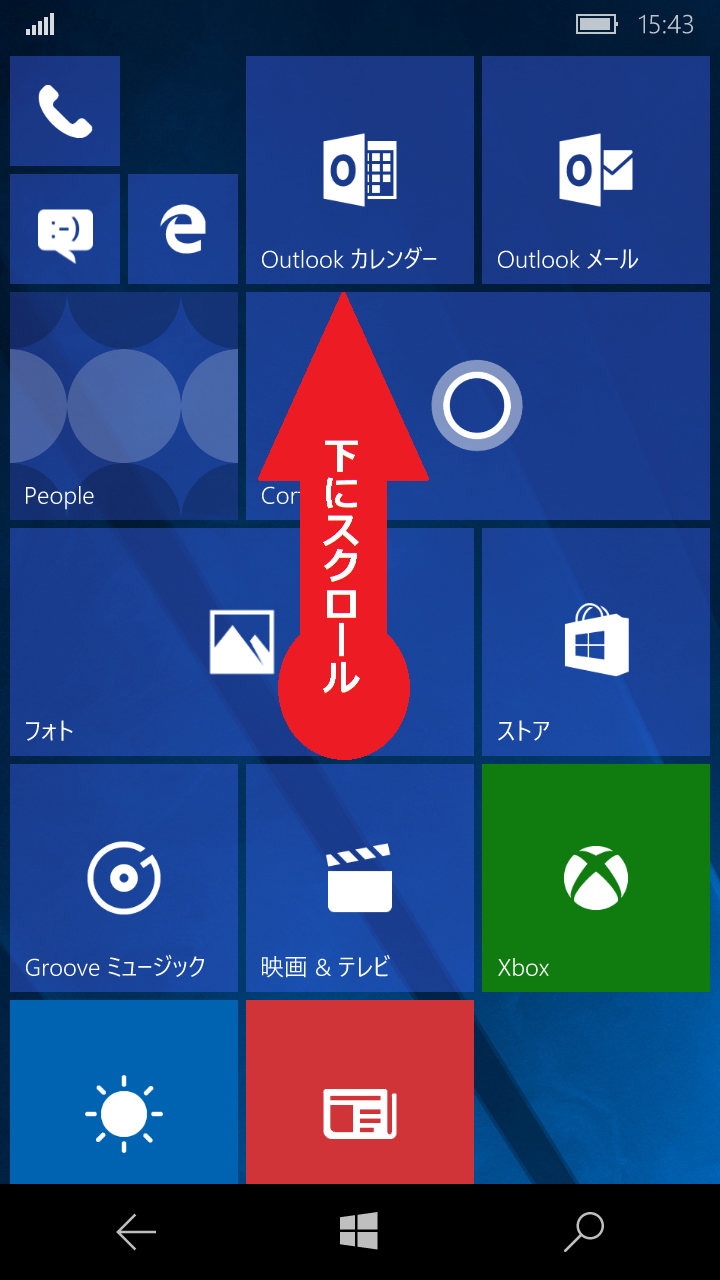Open search via magnifier icon

(583, 1232)
